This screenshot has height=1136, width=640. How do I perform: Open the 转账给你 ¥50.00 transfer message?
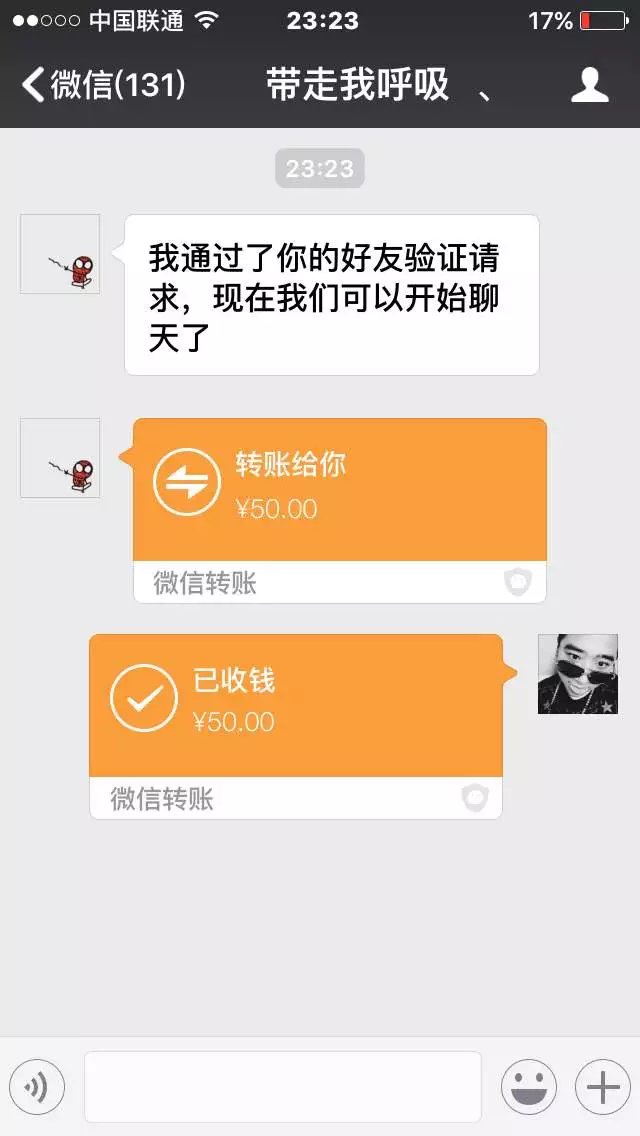click(340, 510)
